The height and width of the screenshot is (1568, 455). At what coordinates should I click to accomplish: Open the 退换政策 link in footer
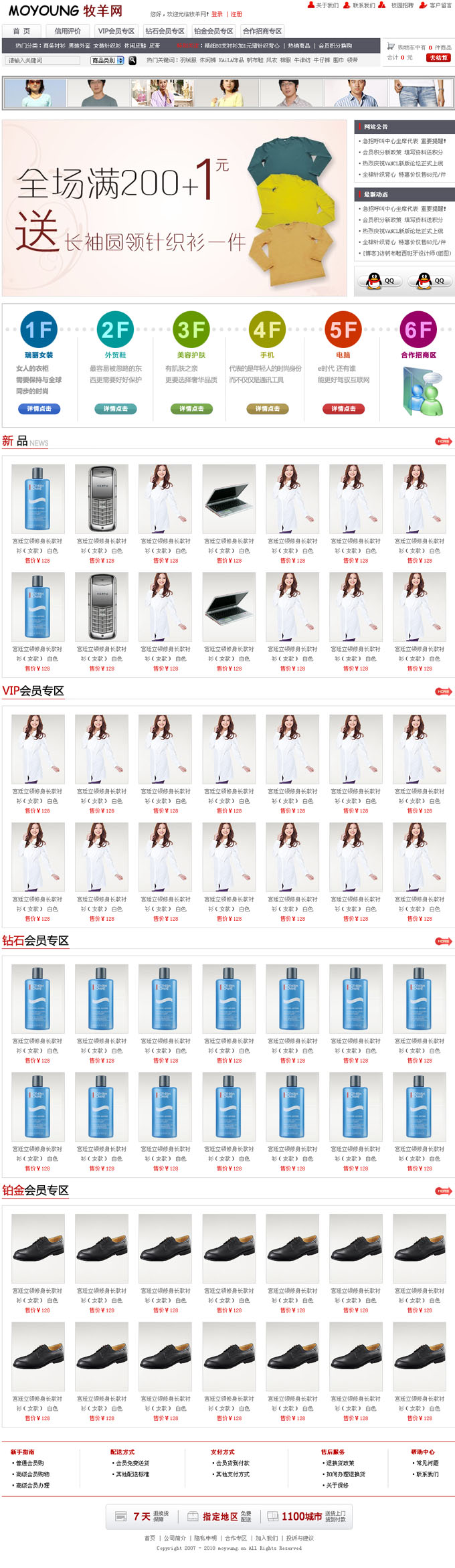(x=340, y=1463)
